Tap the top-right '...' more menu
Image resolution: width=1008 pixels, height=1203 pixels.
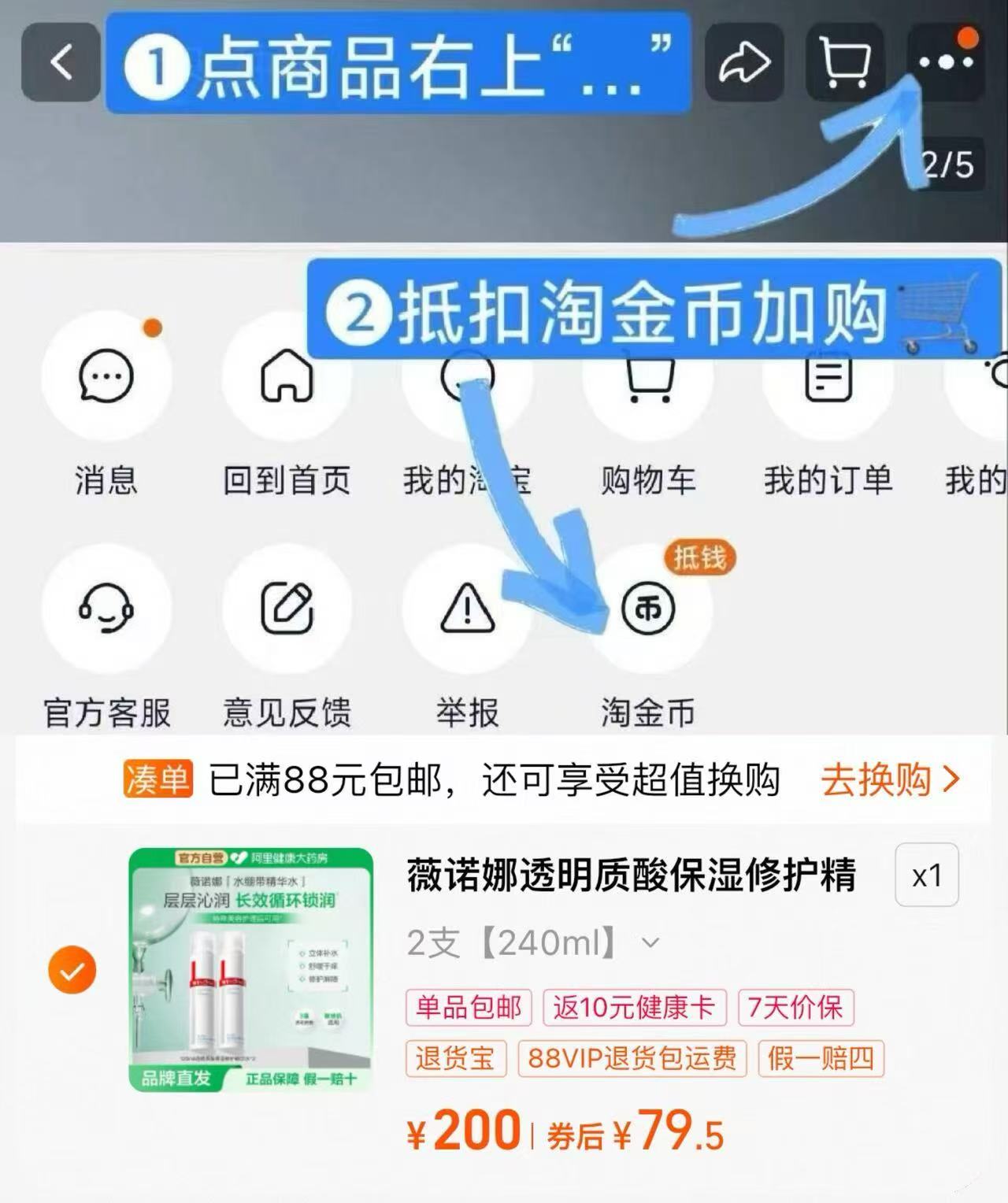click(945, 61)
